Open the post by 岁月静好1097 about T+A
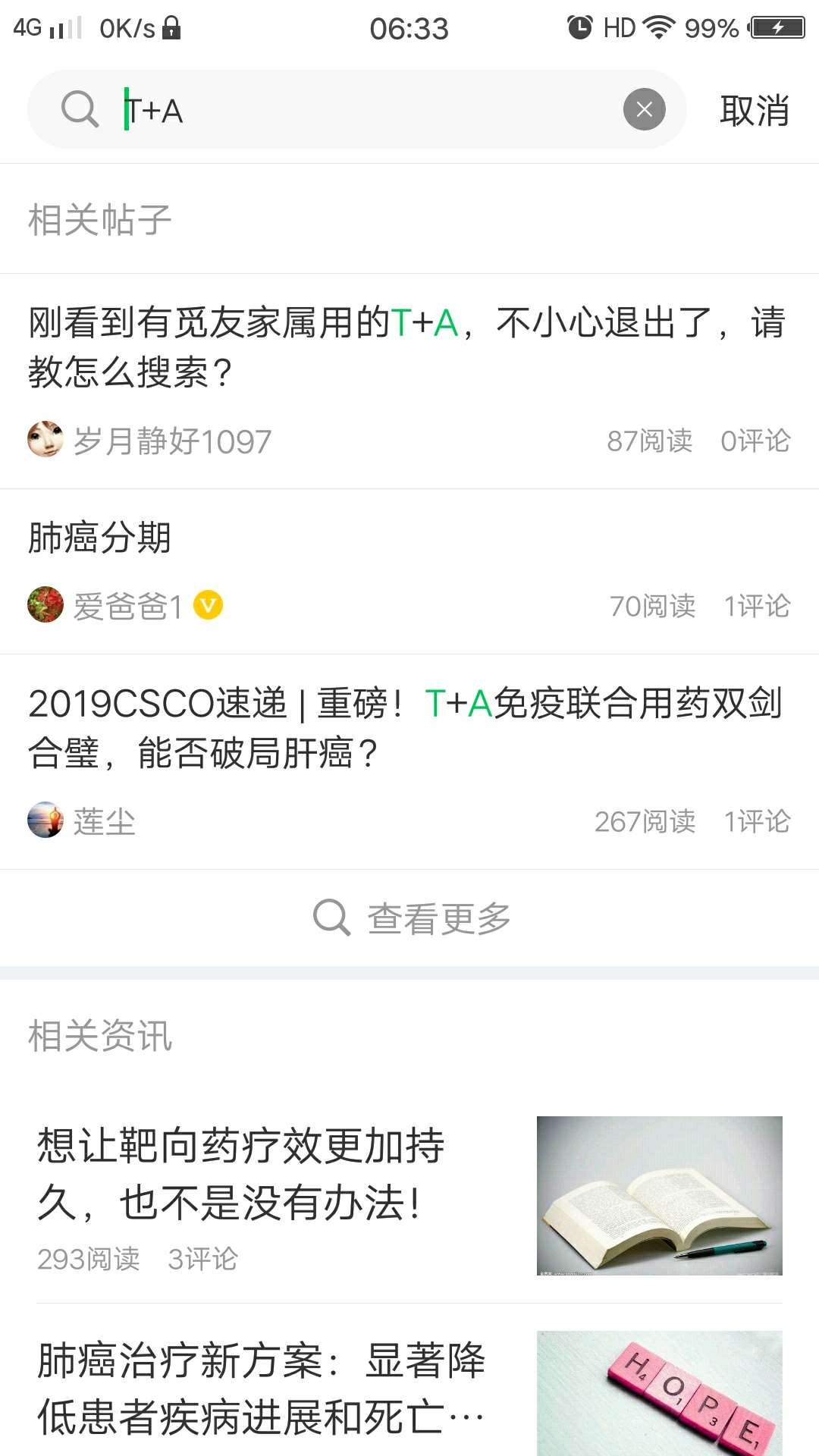 (406, 347)
